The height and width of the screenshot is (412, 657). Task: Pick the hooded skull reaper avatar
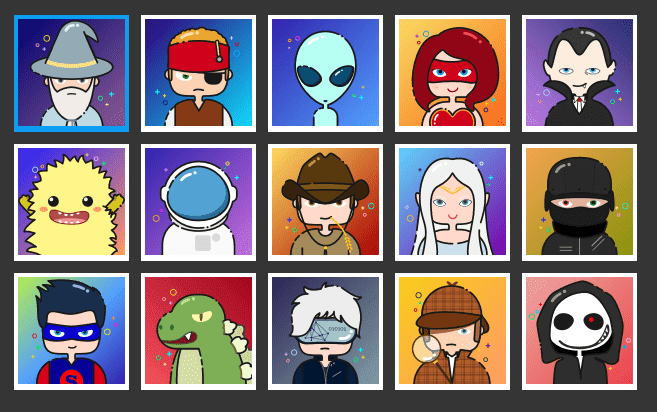pyautogui.click(x=579, y=331)
